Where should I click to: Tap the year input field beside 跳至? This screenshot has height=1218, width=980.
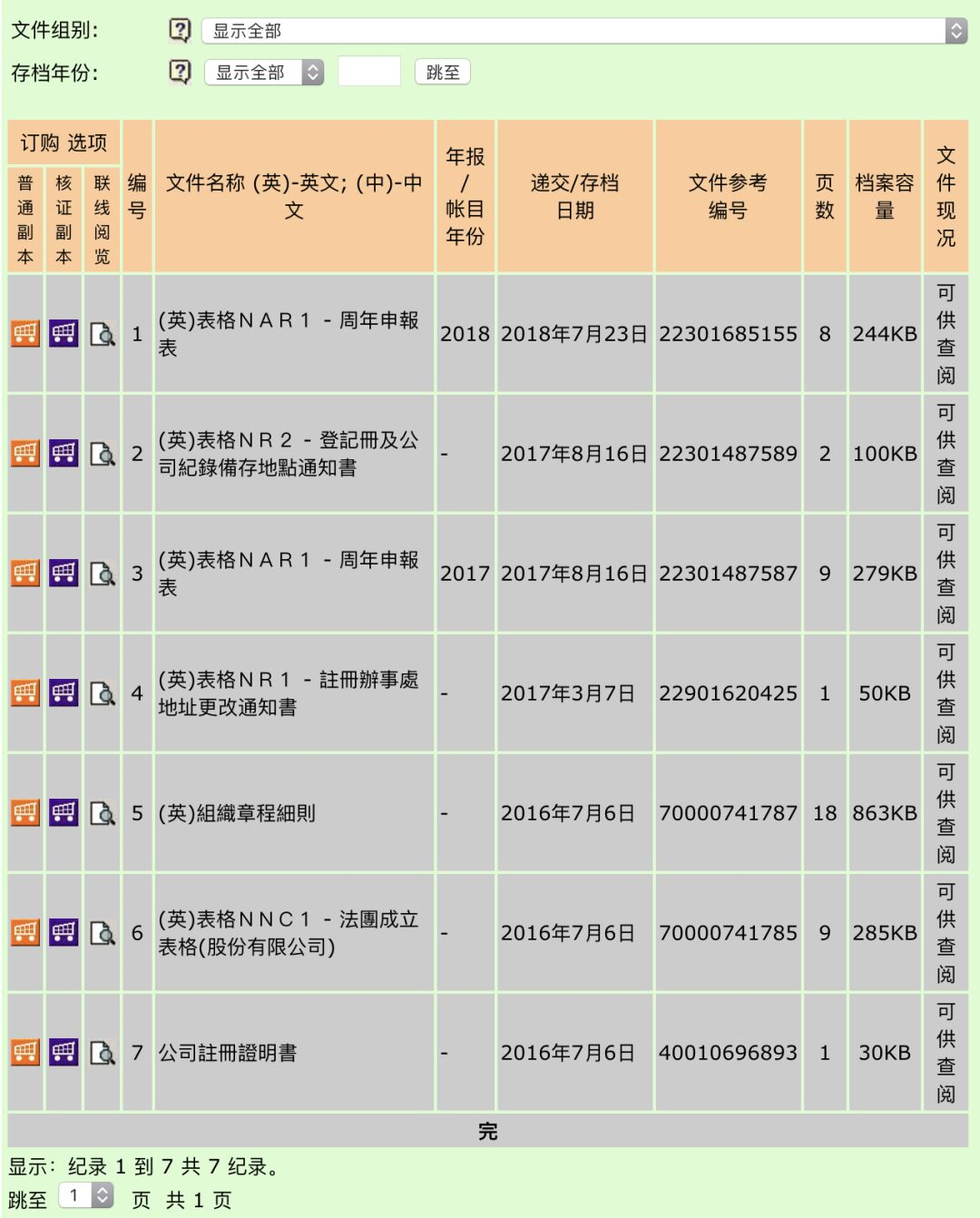click(368, 72)
